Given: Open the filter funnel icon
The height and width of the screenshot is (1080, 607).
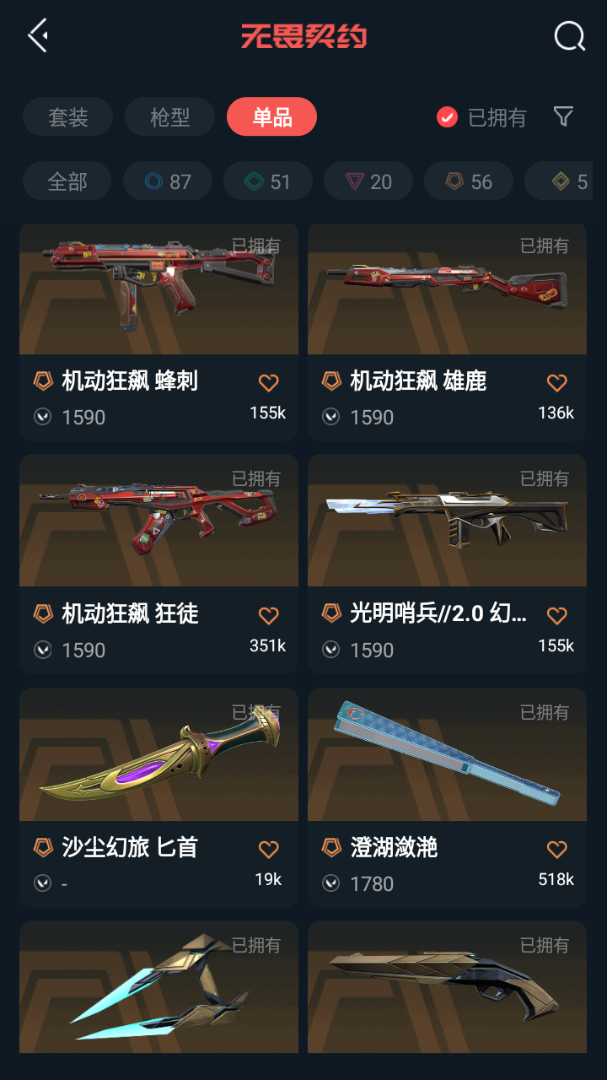Looking at the screenshot, I should point(564,116).
